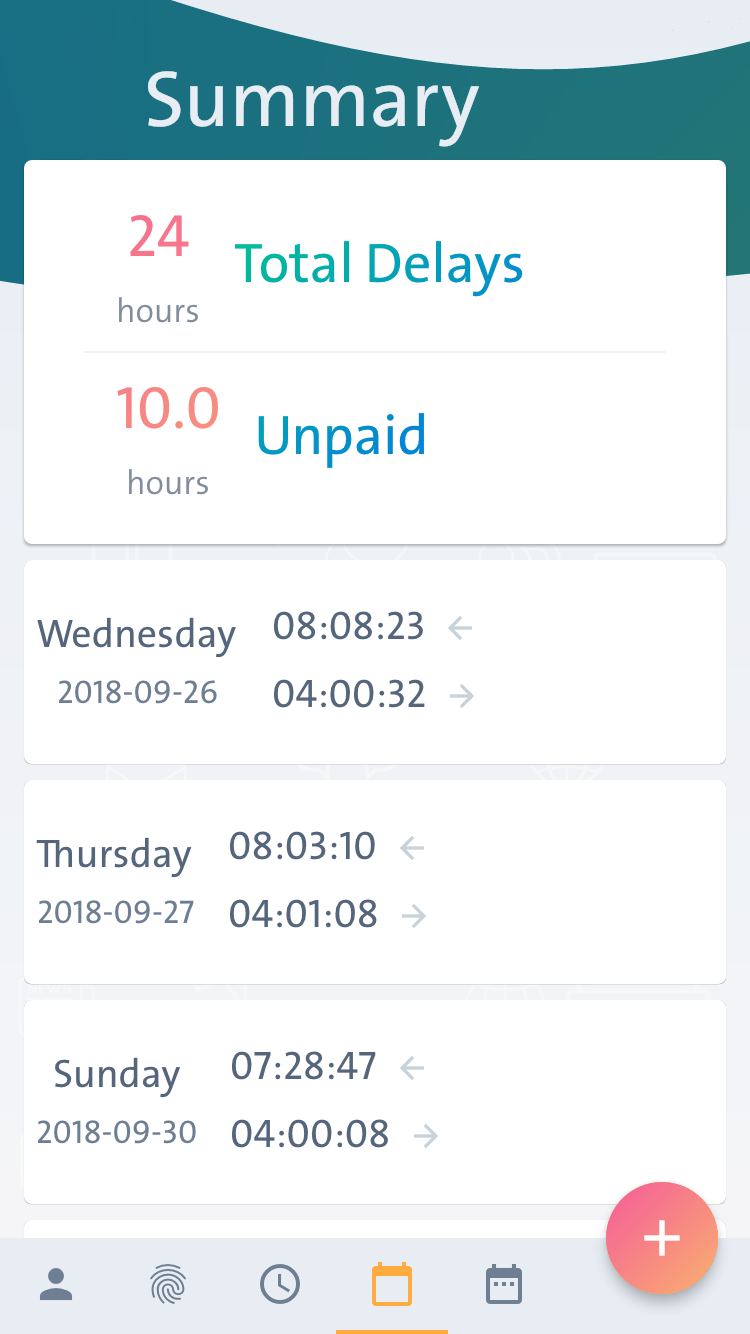This screenshot has width=750, height=1334.
Task: Add a new entry with plus button
Action: [662, 1238]
